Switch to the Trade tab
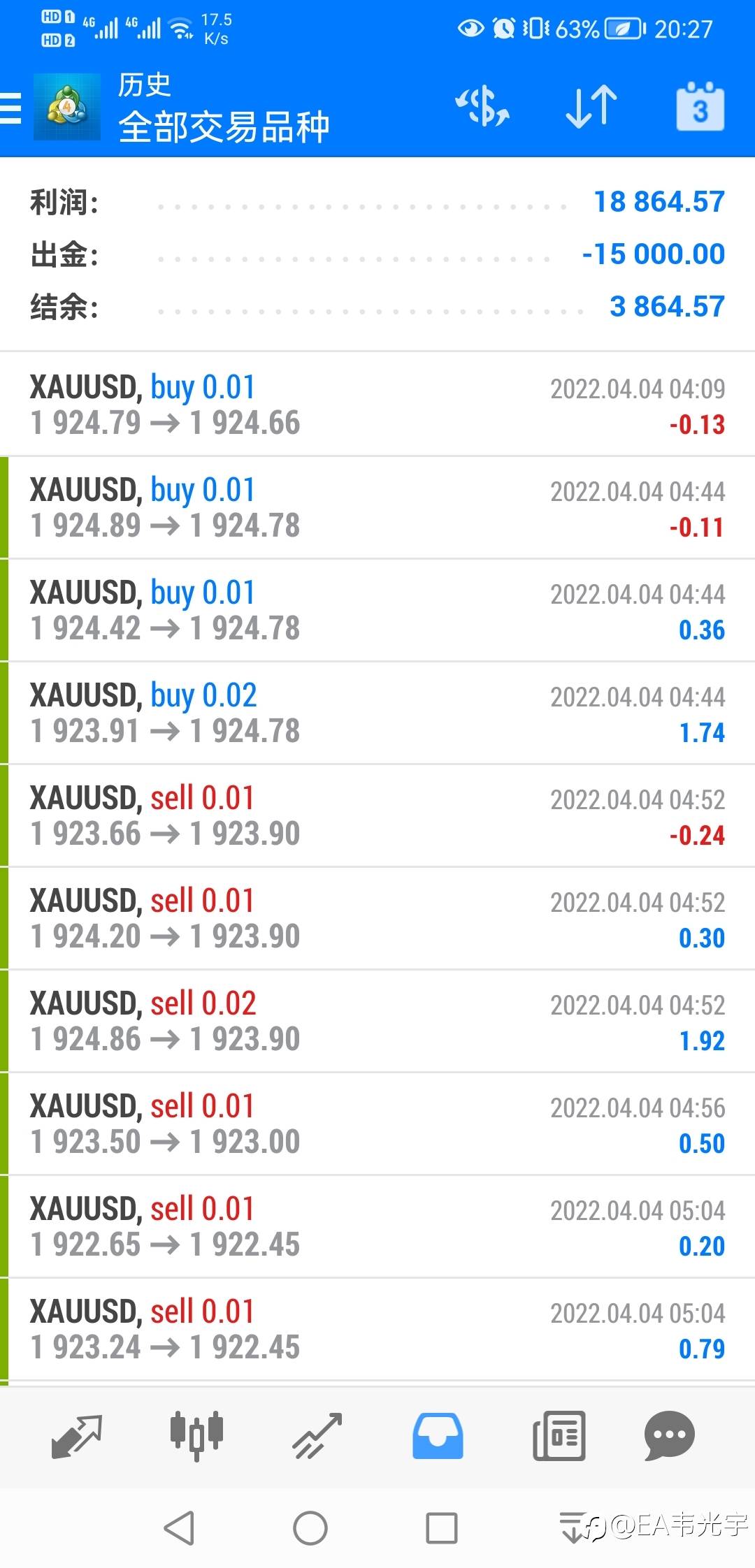The height and width of the screenshot is (1568, 755). tap(317, 1436)
